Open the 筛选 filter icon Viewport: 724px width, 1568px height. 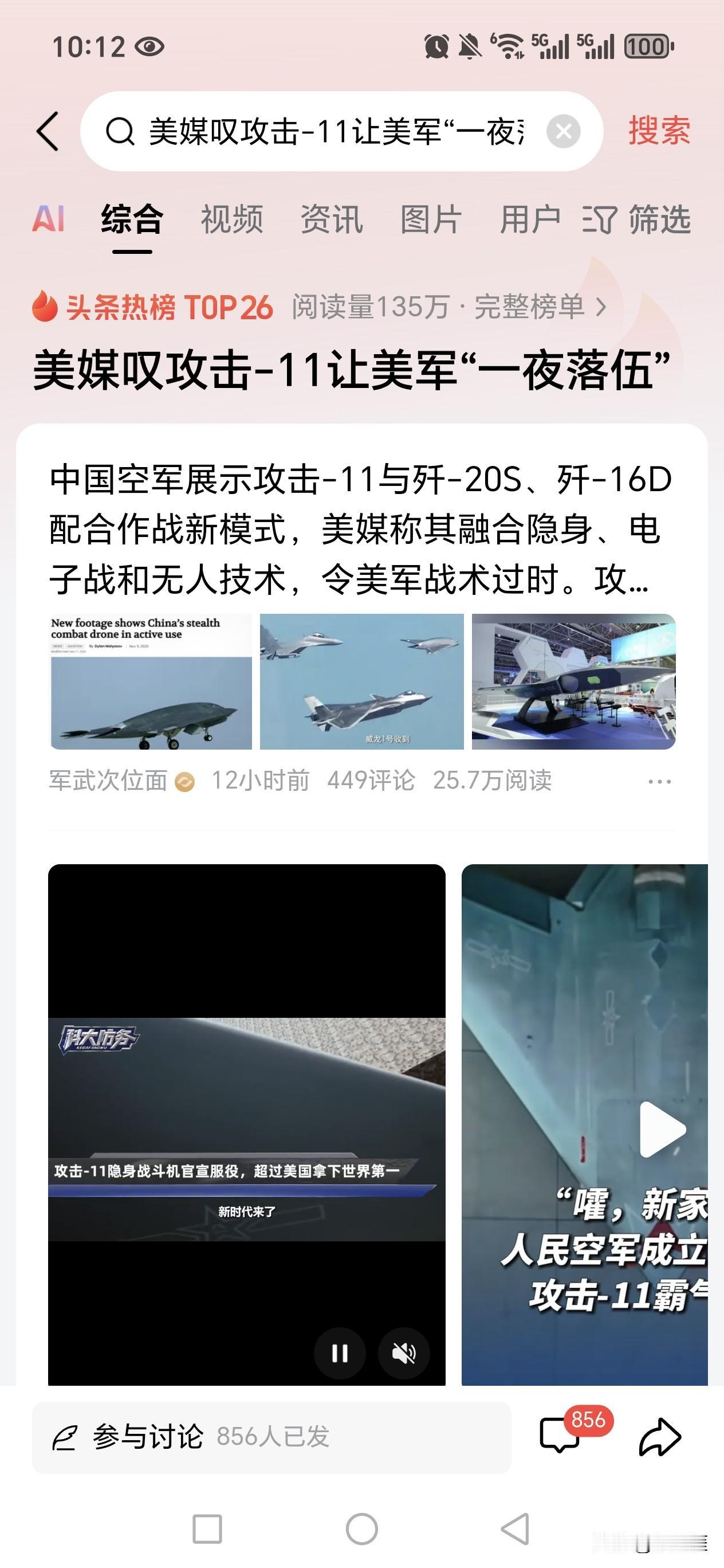tap(599, 220)
